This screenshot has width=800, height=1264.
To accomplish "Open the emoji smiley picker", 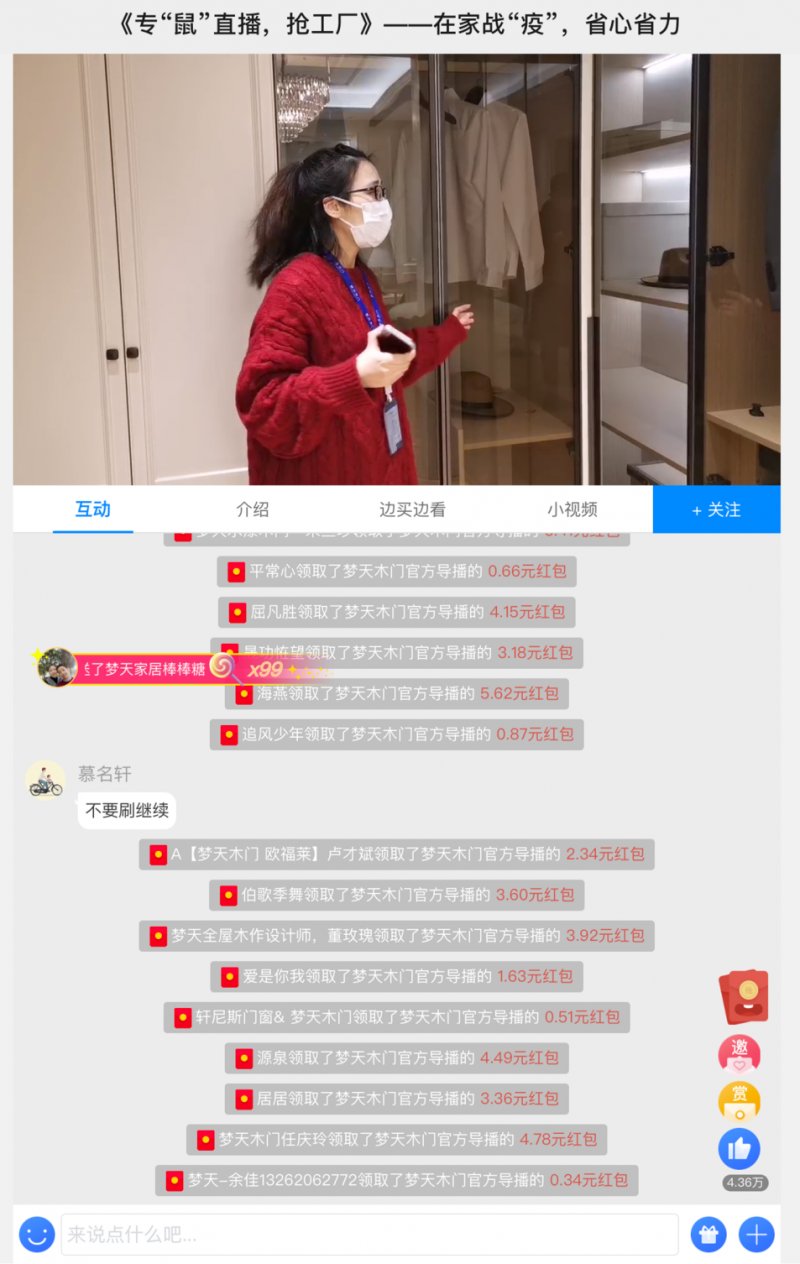I will click(36, 1234).
